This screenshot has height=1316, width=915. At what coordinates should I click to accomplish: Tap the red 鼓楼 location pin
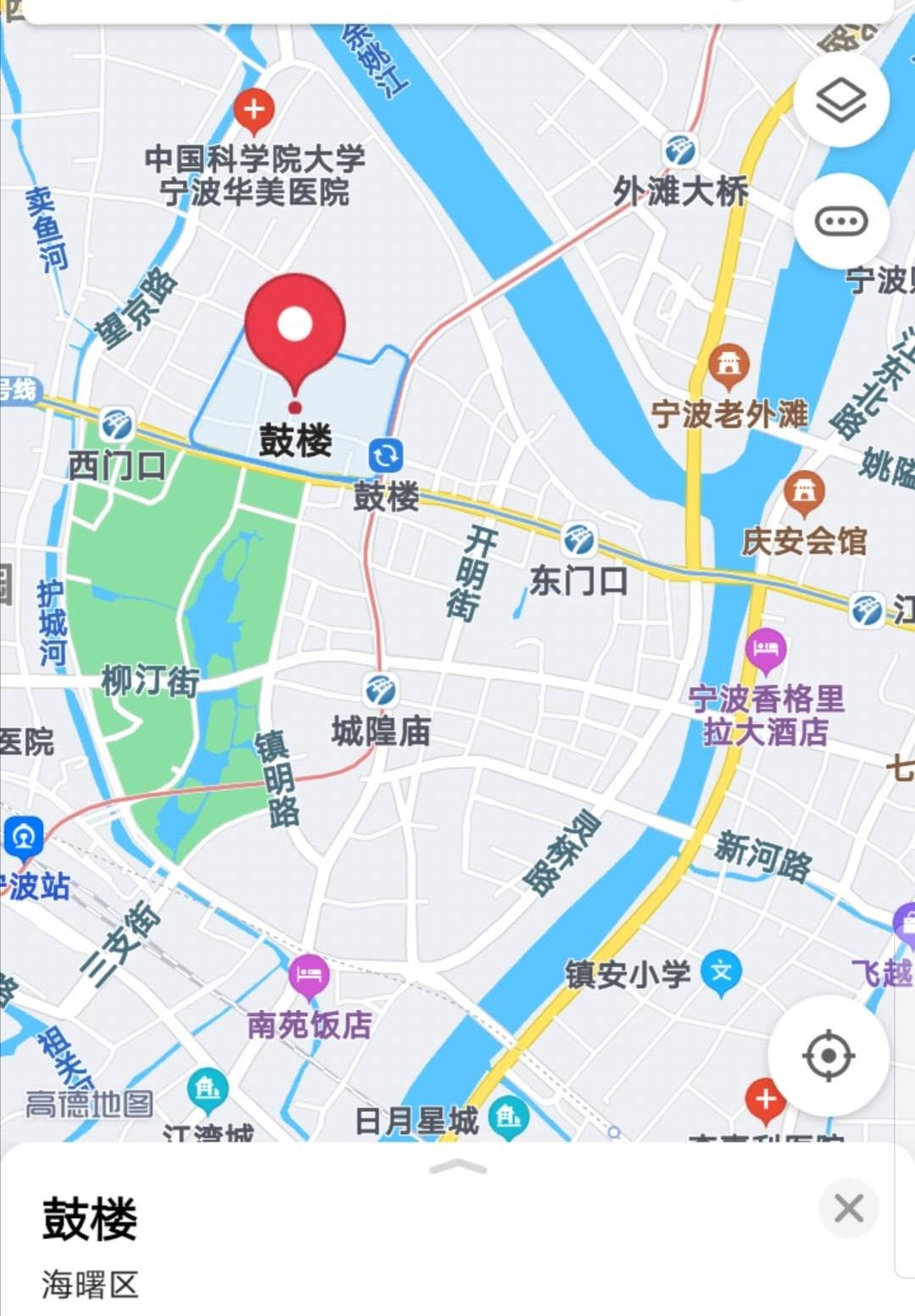(295, 330)
